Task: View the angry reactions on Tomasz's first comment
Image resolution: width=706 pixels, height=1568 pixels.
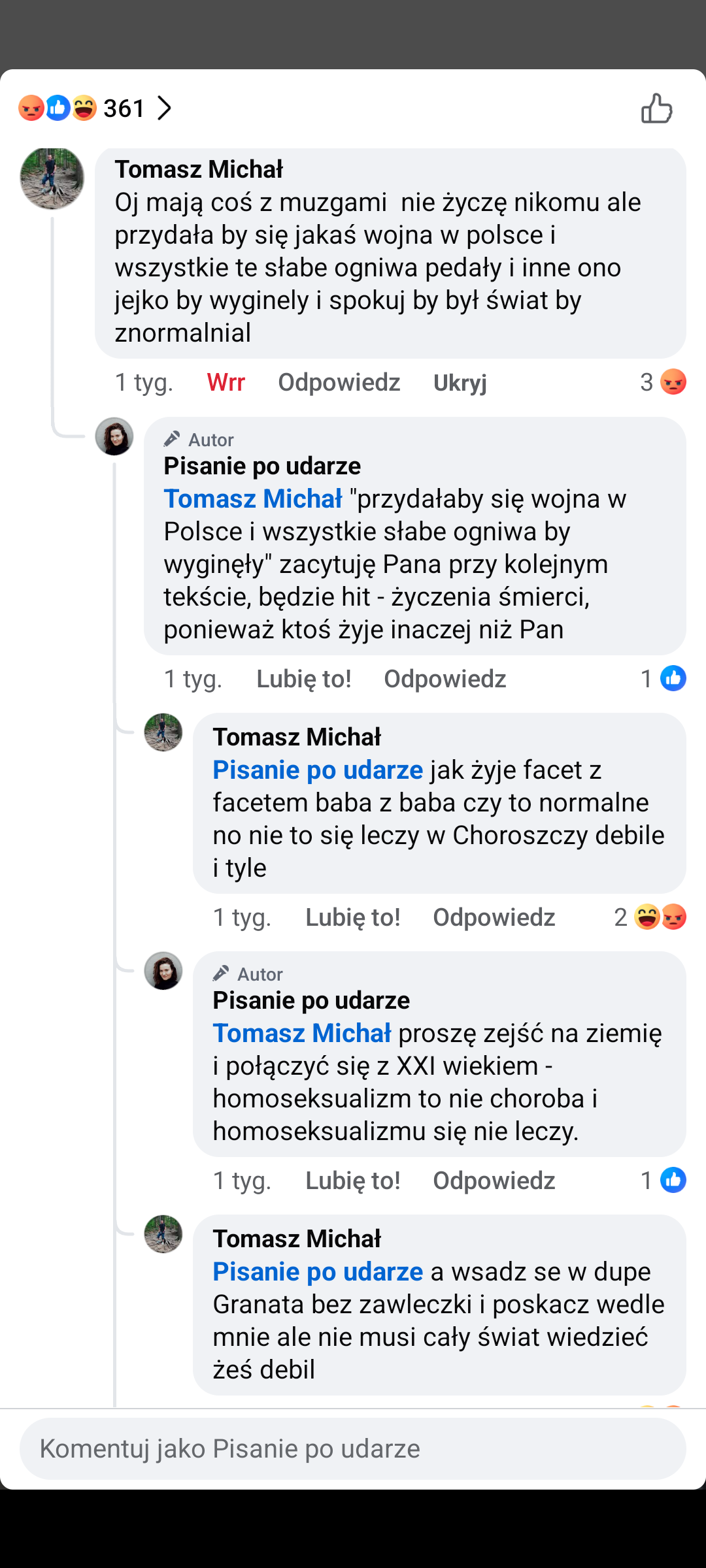Action: (x=664, y=382)
